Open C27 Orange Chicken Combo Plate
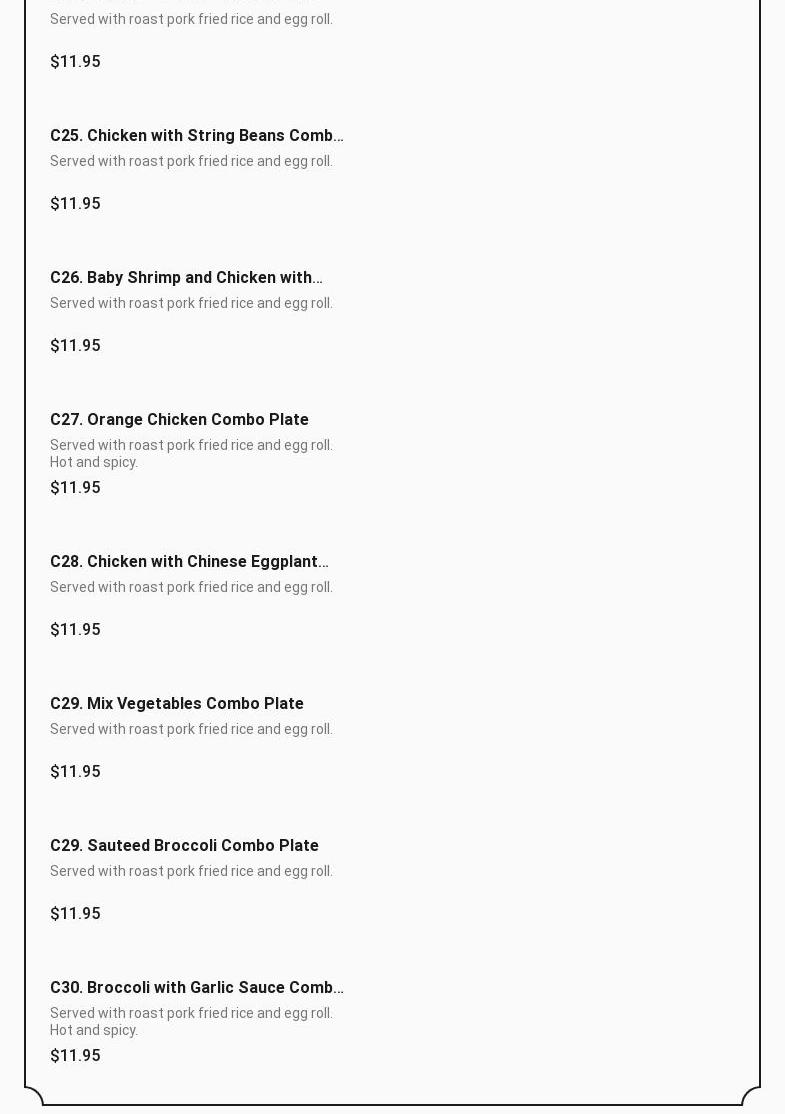 [179, 420]
